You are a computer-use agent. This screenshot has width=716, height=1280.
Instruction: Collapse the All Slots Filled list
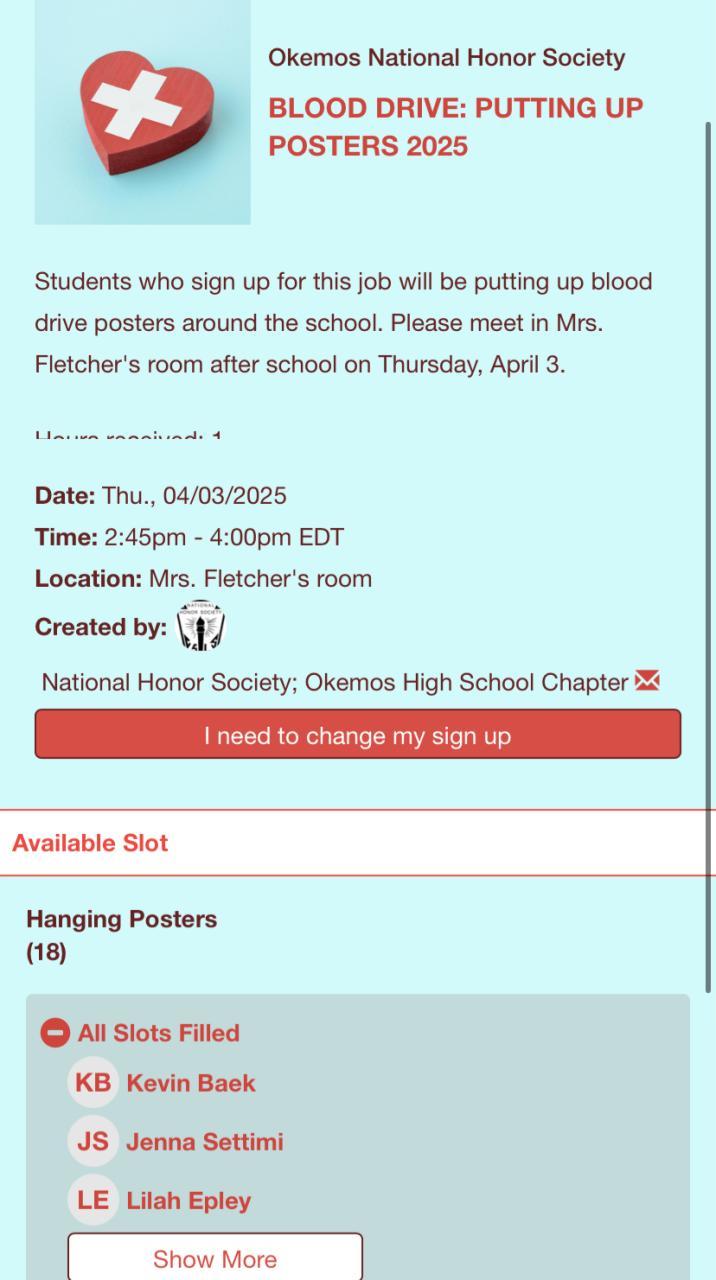point(55,1032)
